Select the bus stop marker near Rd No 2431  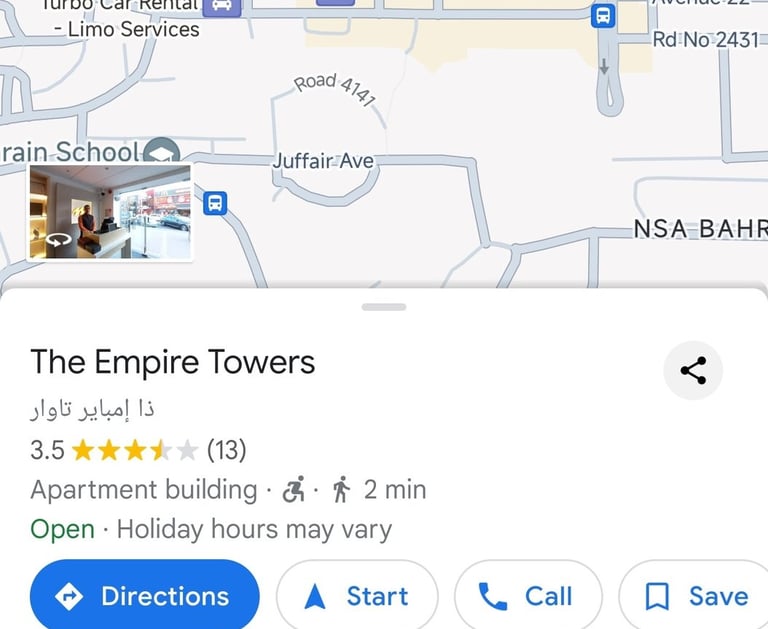[x=603, y=16]
